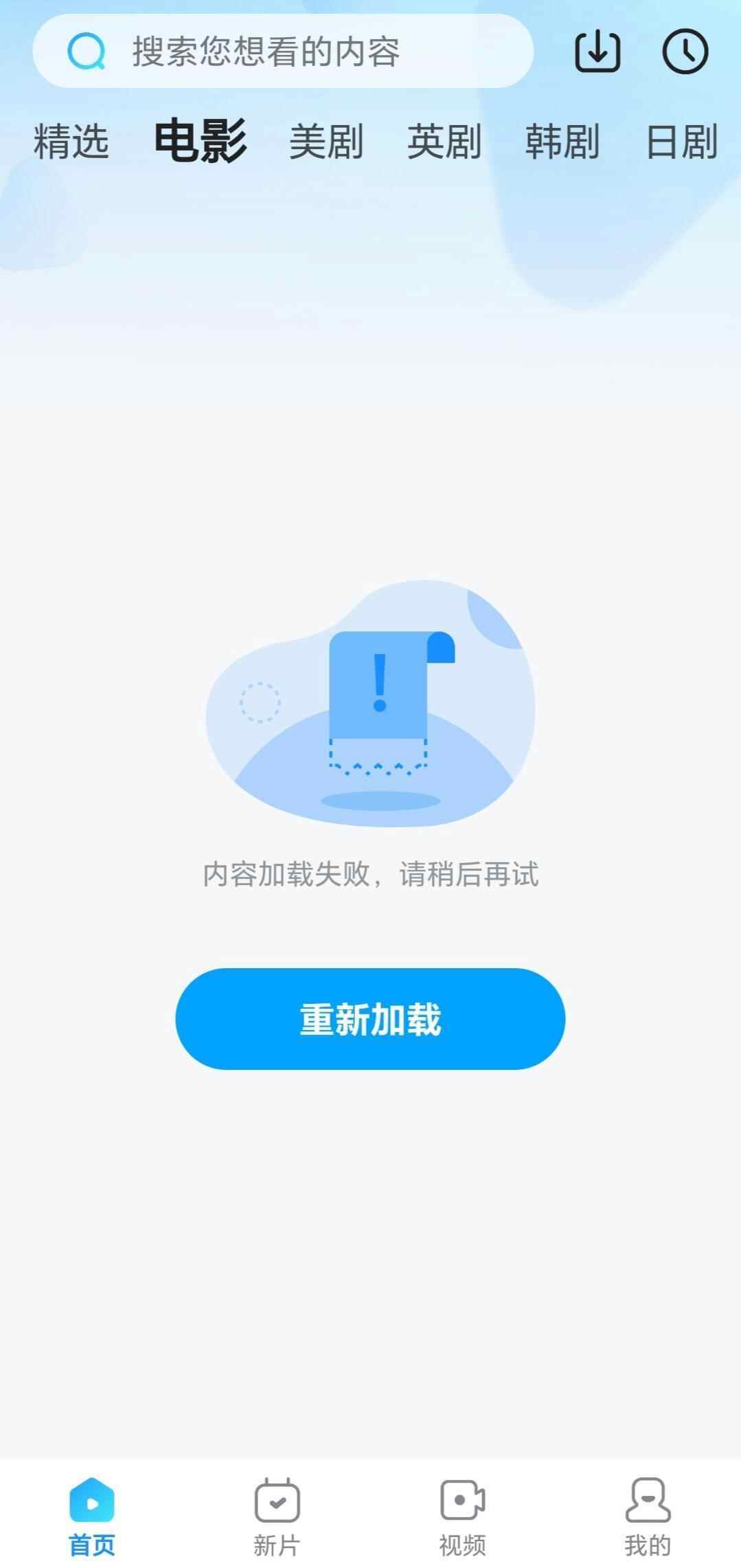
Task: Tap the search box to find content
Action: 282,52
